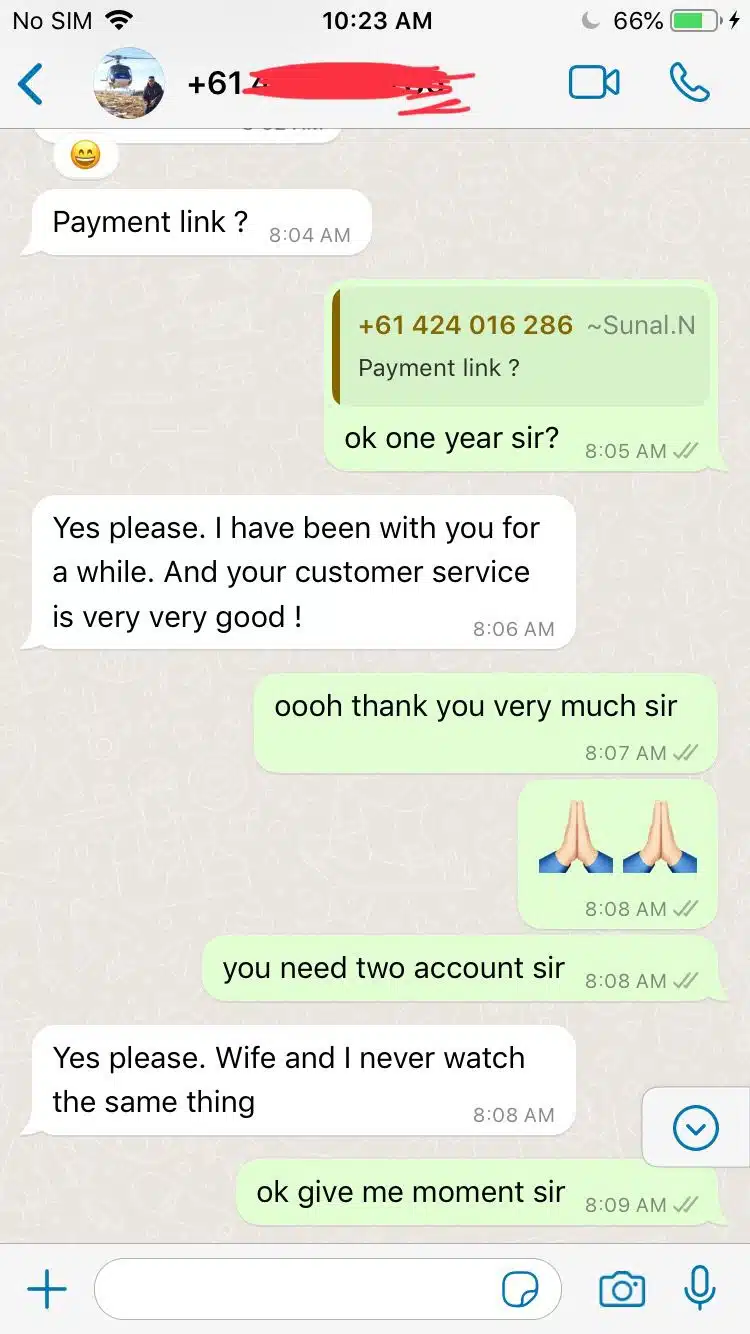Screen dimensions: 750x1334
Task: Jump to the latest messages
Action: [696, 1129]
